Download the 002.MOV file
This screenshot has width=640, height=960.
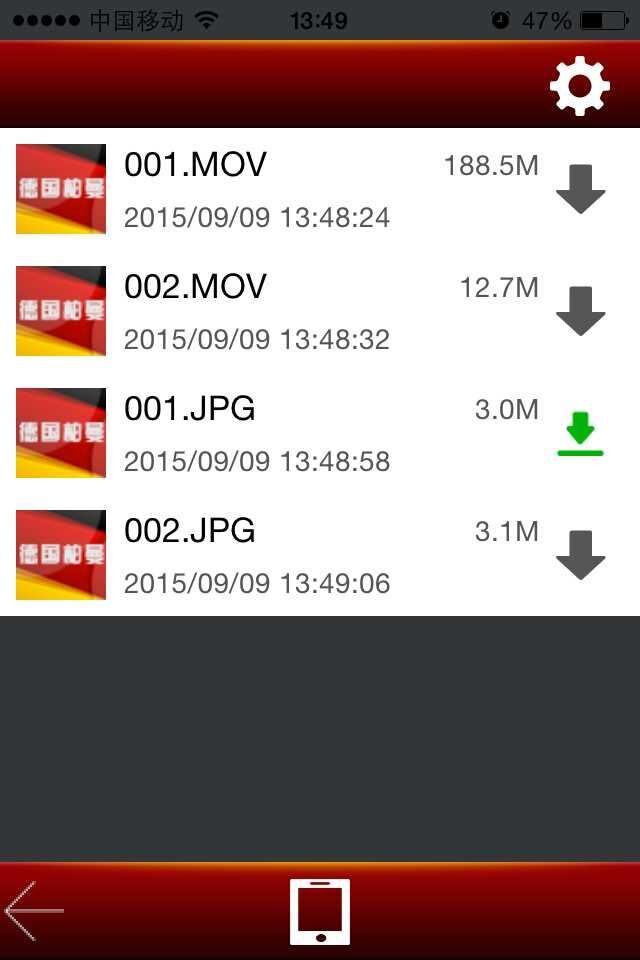pyautogui.click(x=580, y=311)
